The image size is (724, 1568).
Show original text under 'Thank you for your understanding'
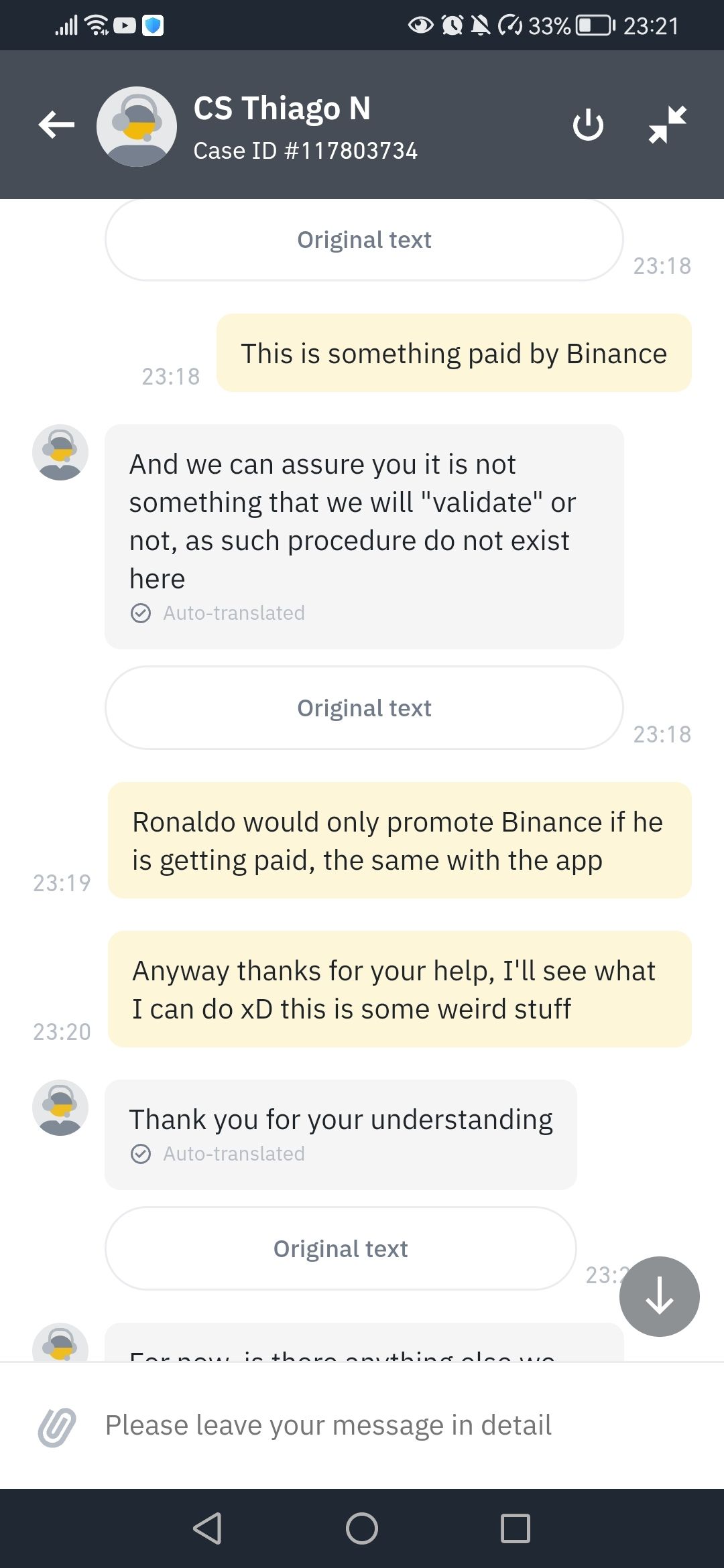[x=341, y=1248]
